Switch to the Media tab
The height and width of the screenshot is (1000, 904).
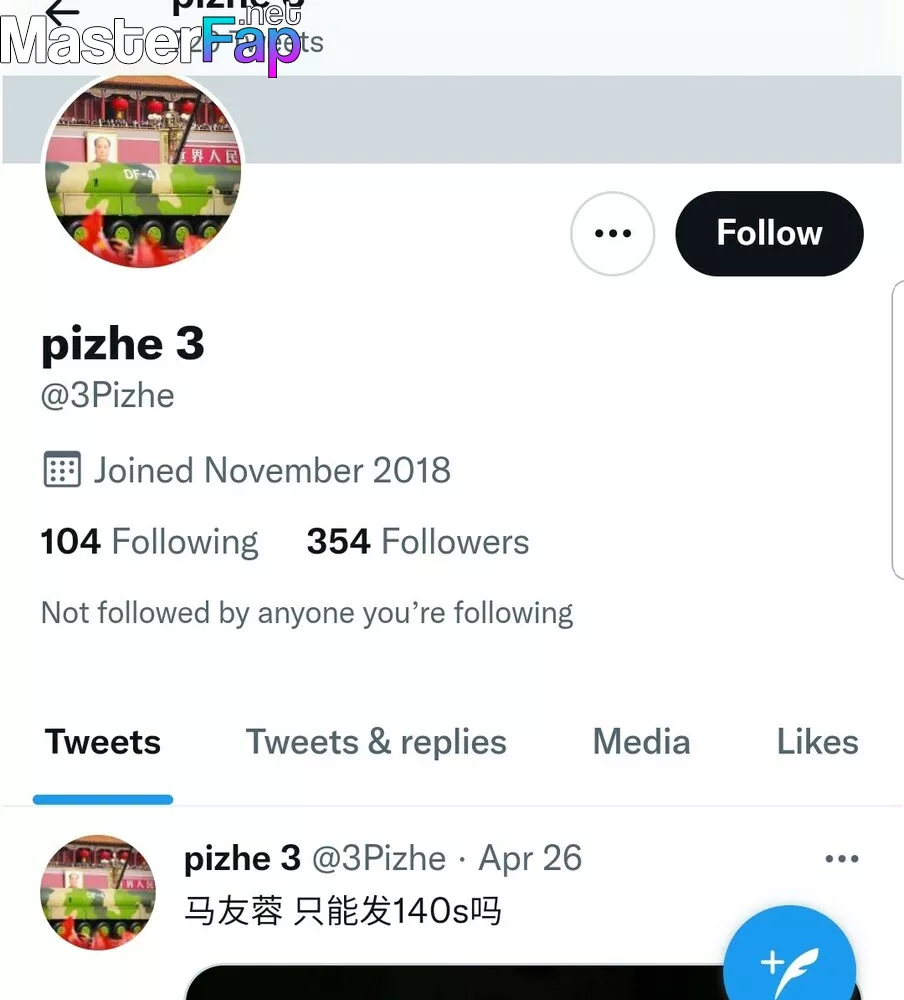pos(641,743)
